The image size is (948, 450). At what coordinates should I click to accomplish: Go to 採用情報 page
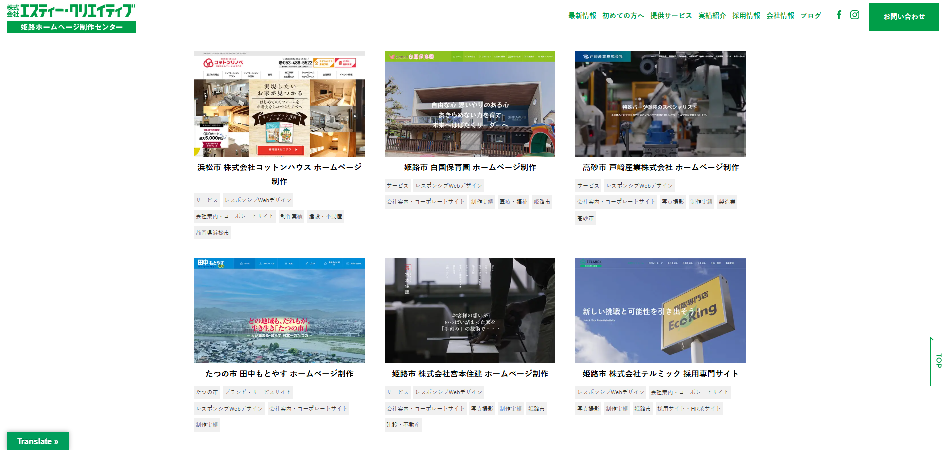click(x=746, y=16)
